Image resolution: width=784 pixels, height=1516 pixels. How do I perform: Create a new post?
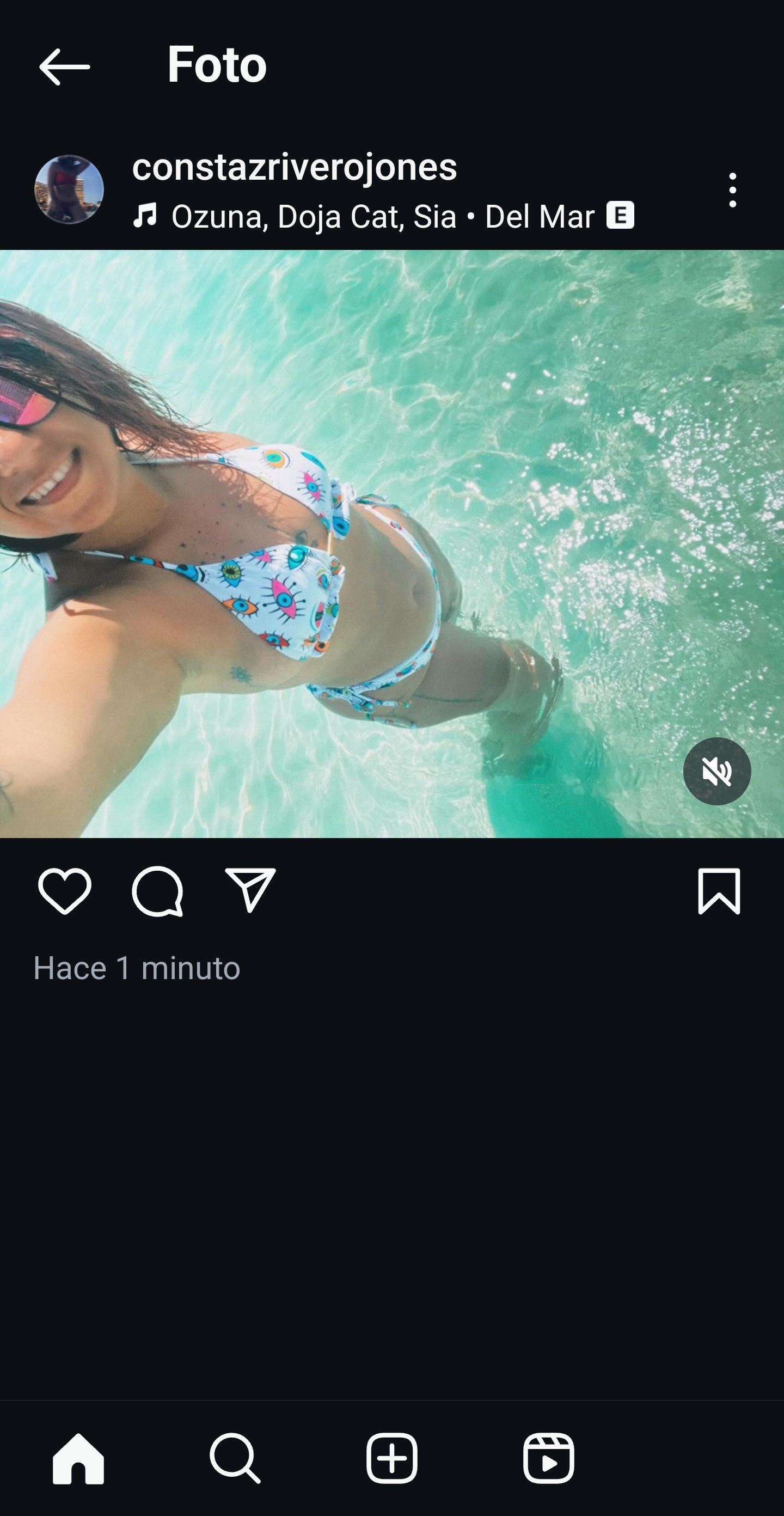[x=392, y=1459]
